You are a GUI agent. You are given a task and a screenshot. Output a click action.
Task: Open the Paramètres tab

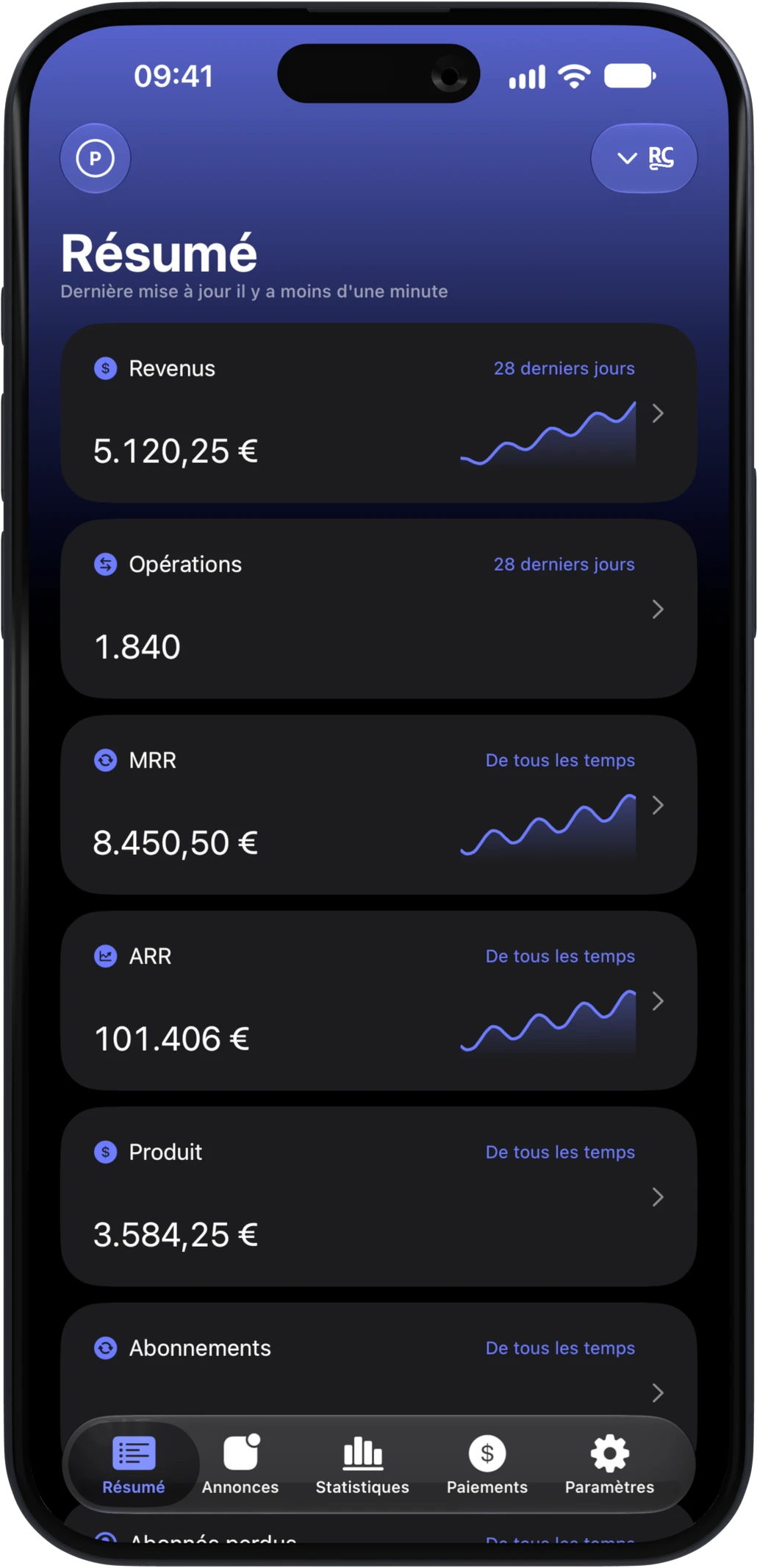pos(609,1464)
